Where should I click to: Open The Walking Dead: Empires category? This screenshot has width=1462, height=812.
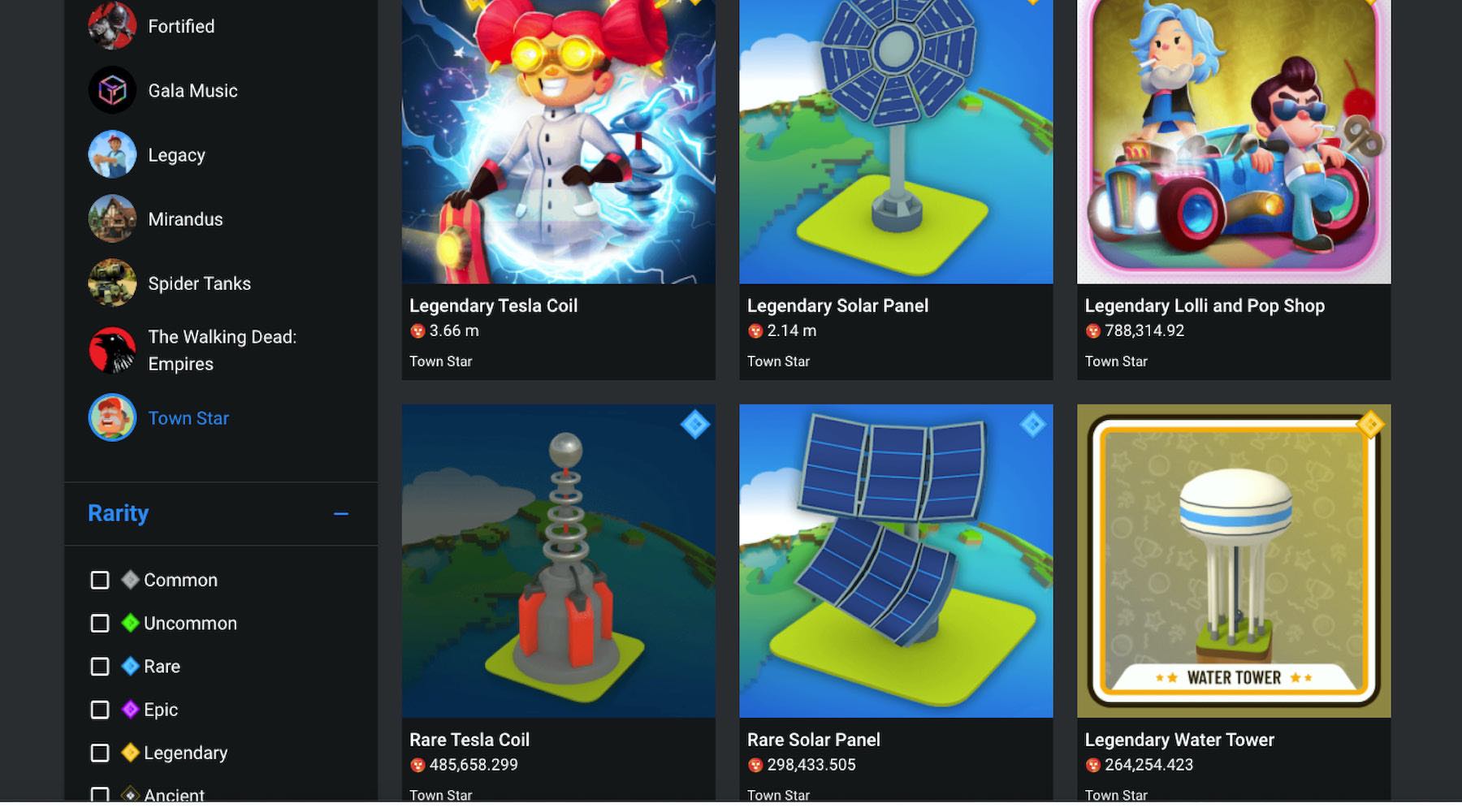click(x=221, y=350)
